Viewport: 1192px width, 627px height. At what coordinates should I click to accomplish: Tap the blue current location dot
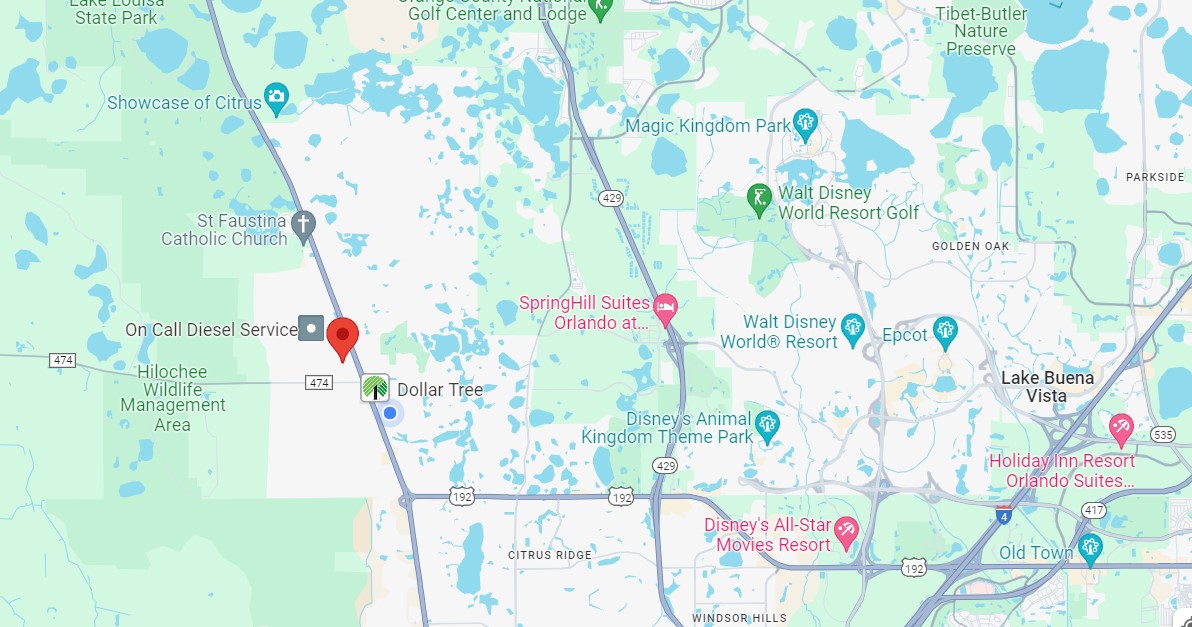click(x=390, y=413)
